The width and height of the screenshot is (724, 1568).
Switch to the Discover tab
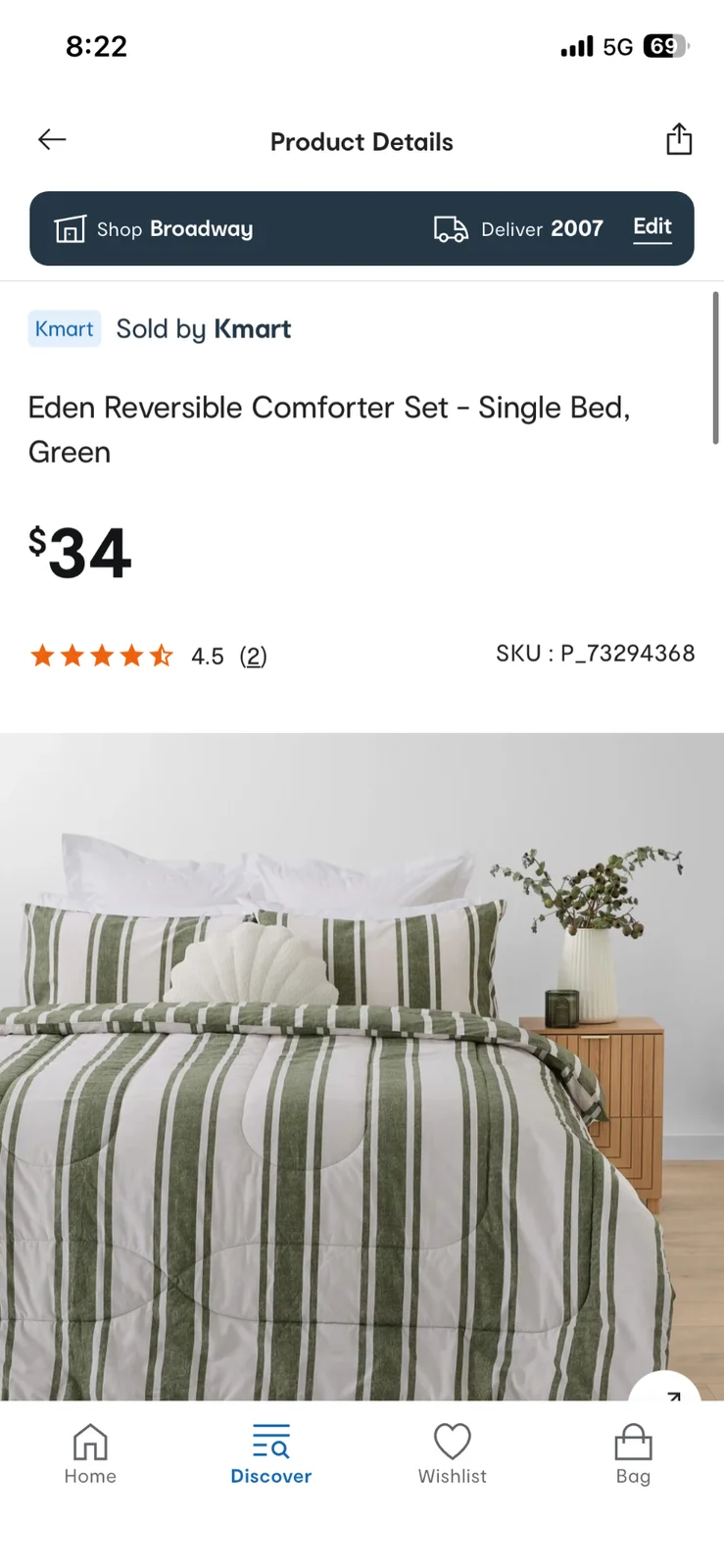pyautogui.click(x=271, y=1454)
